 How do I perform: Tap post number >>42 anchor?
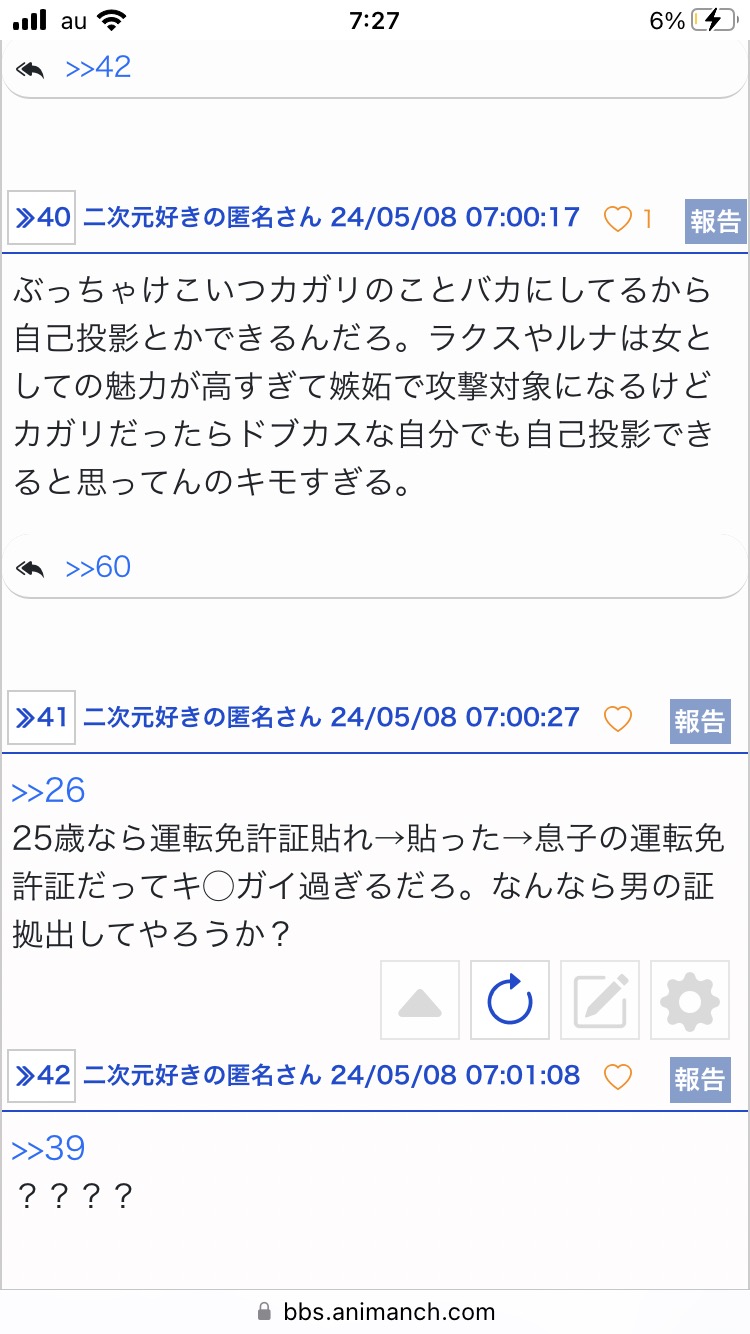point(42,1075)
